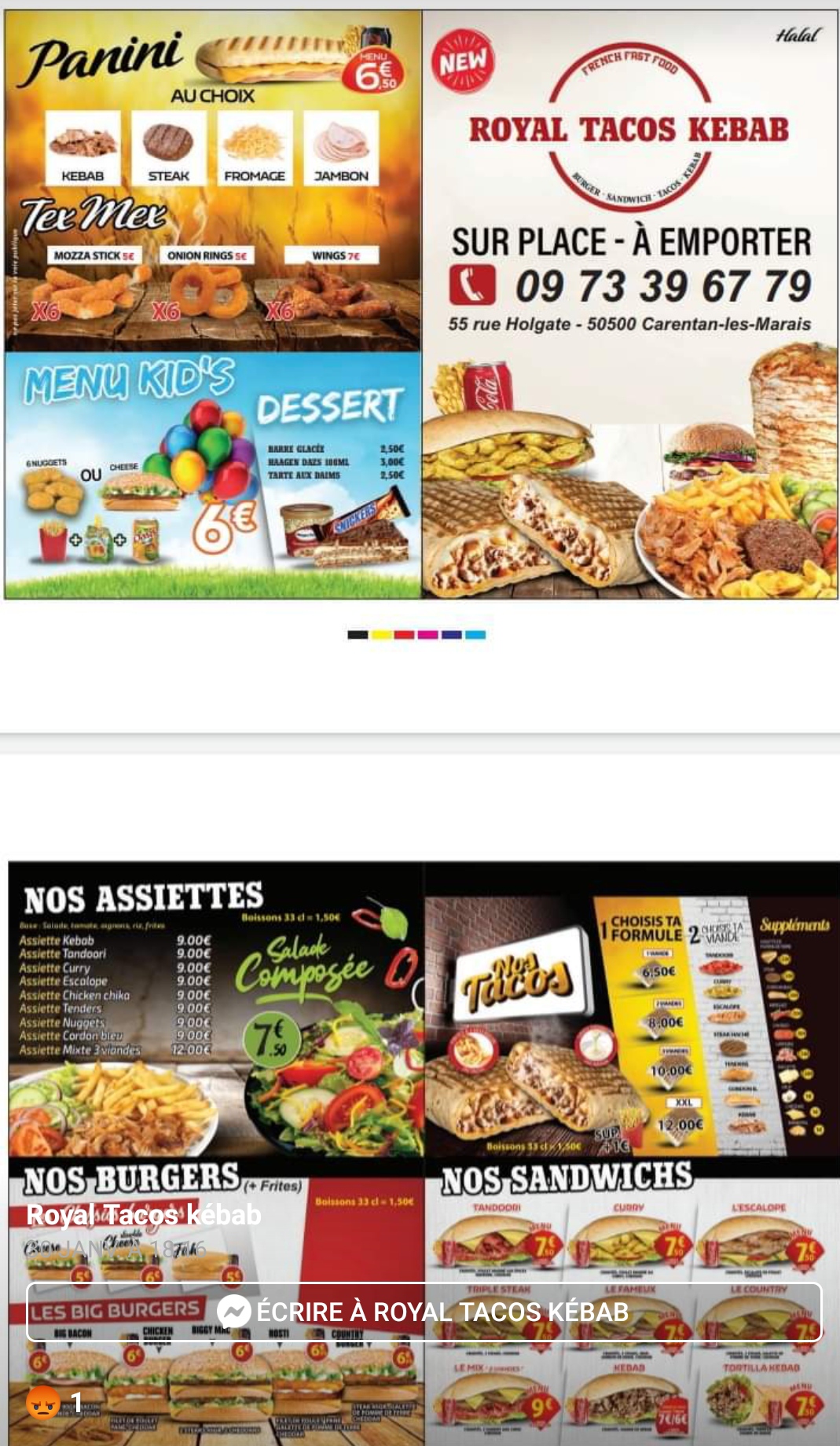Open the Nos Assiettes menu photo
Screen dimensions: 840x1446
(x=424, y=1153)
